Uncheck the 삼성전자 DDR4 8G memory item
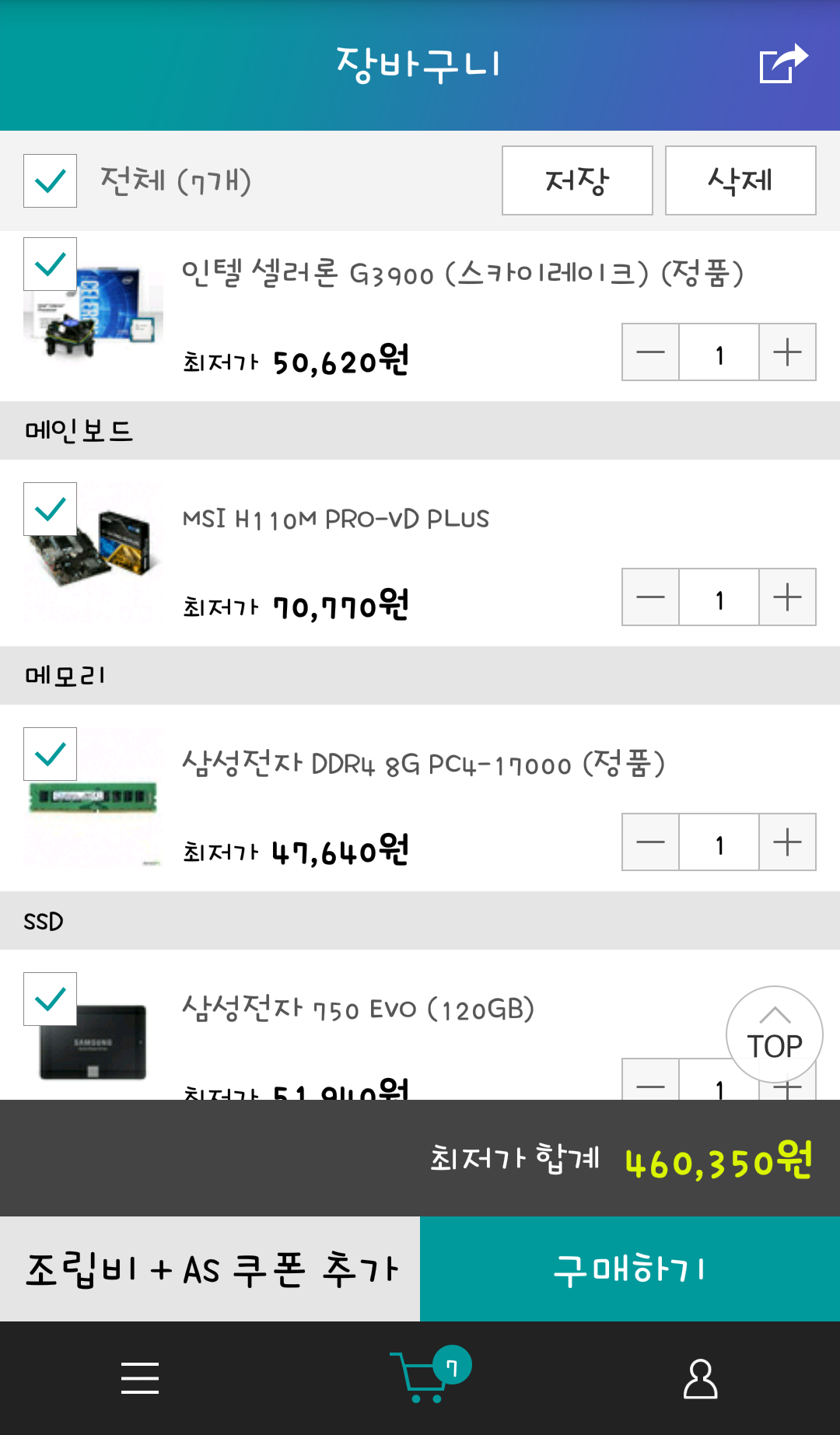The width and height of the screenshot is (840, 1435). (x=51, y=754)
